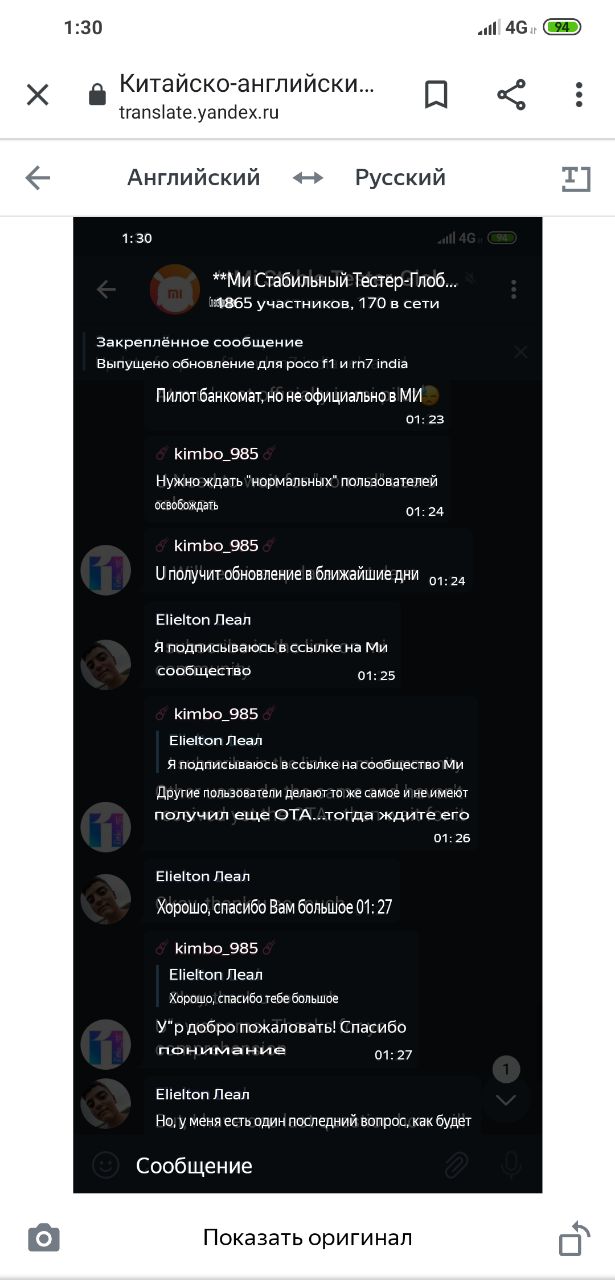Open the camera to take photo
Viewport: 615px width, 1280px height.
(x=43, y=1238)
